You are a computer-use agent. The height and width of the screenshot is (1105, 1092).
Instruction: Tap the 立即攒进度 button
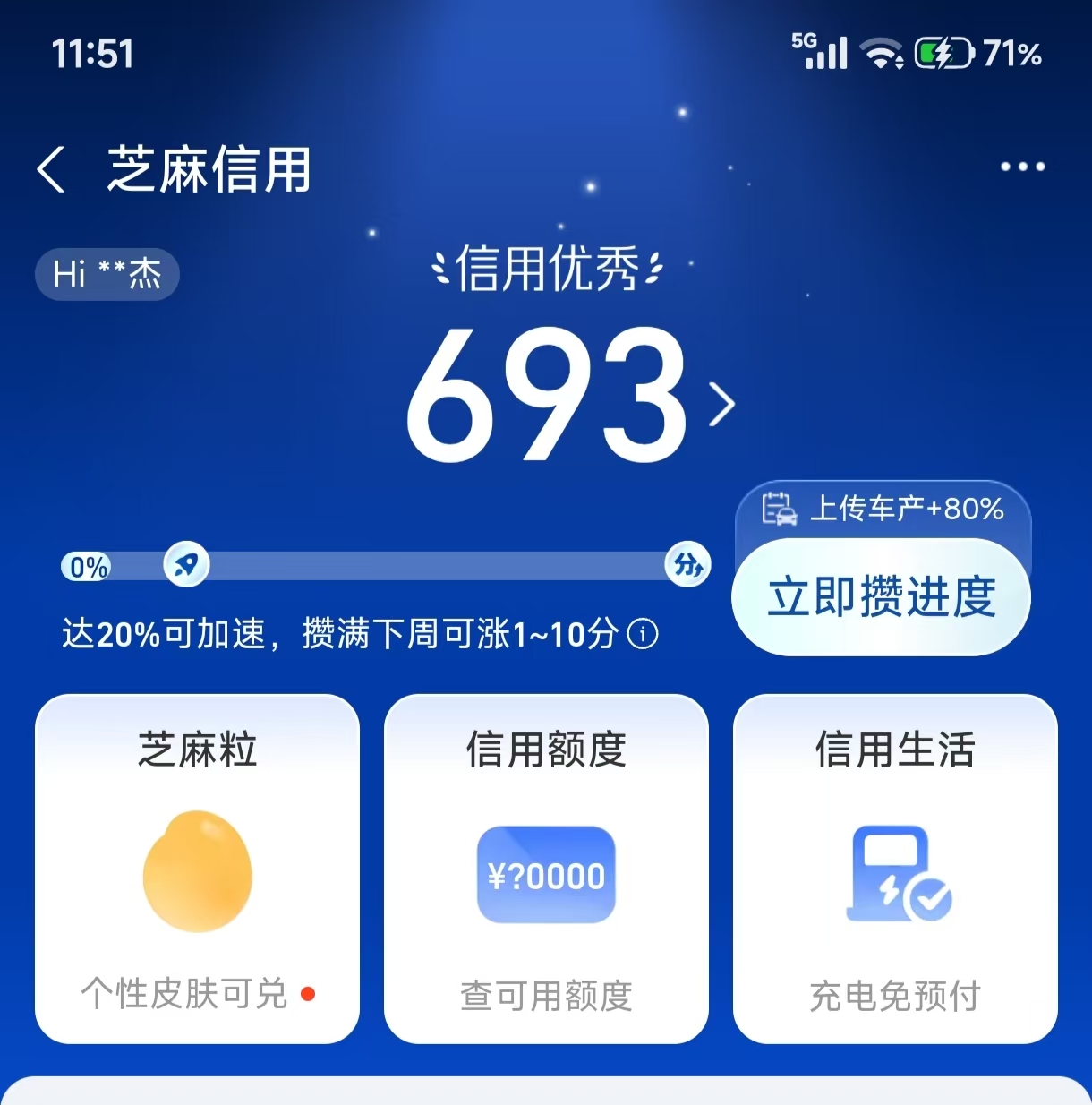coord(881,597)
